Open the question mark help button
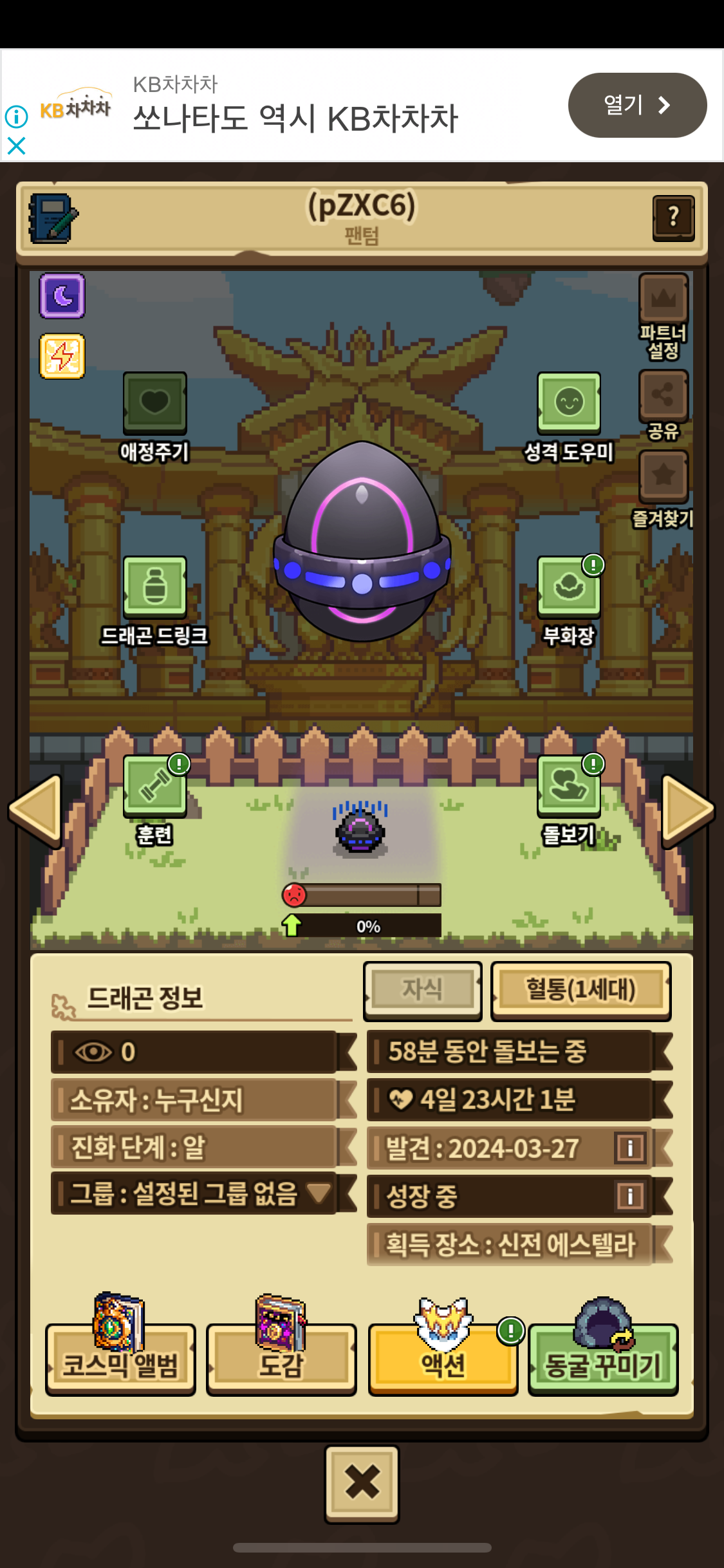This screenshot has width=724, height=1568. click(673, 218)
